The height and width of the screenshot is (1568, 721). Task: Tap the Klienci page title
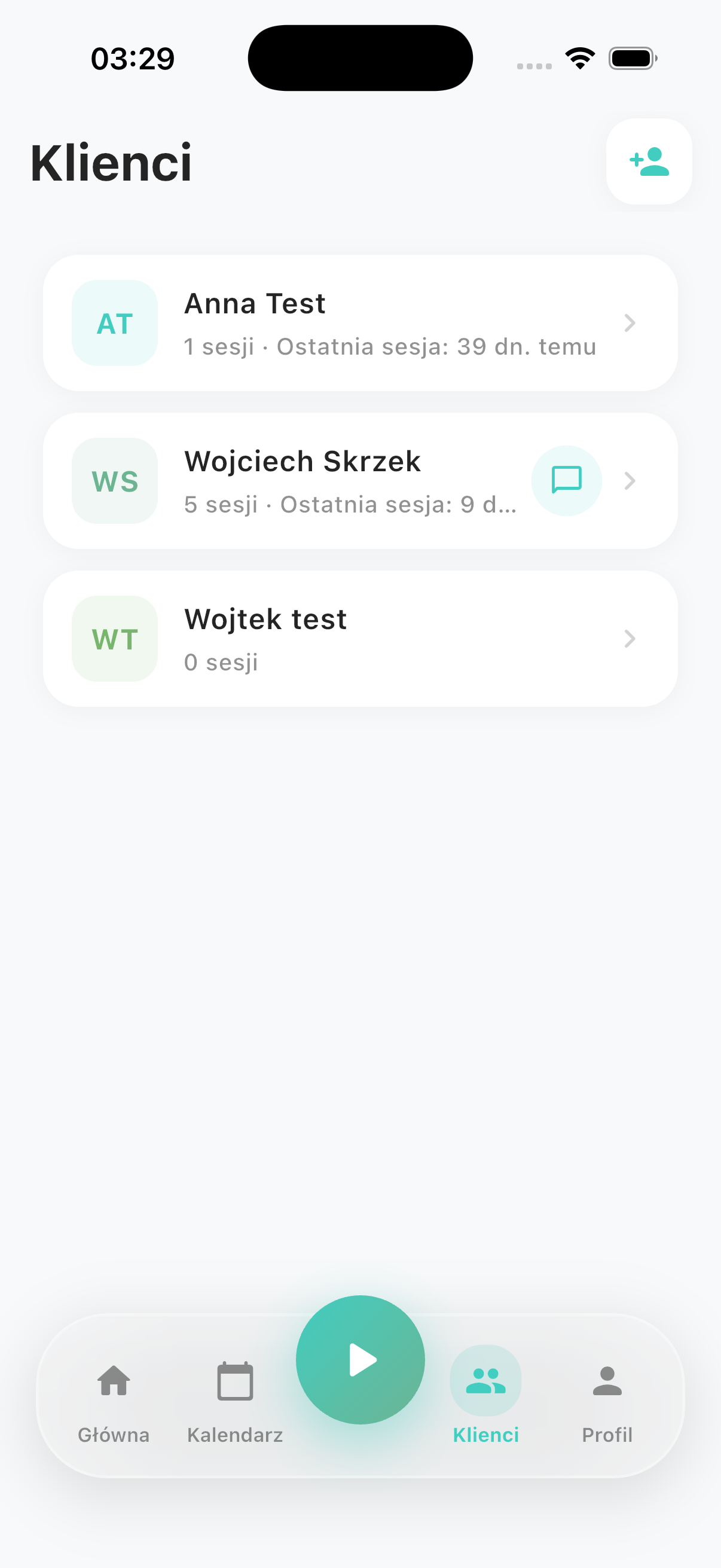tap(111, 163)
